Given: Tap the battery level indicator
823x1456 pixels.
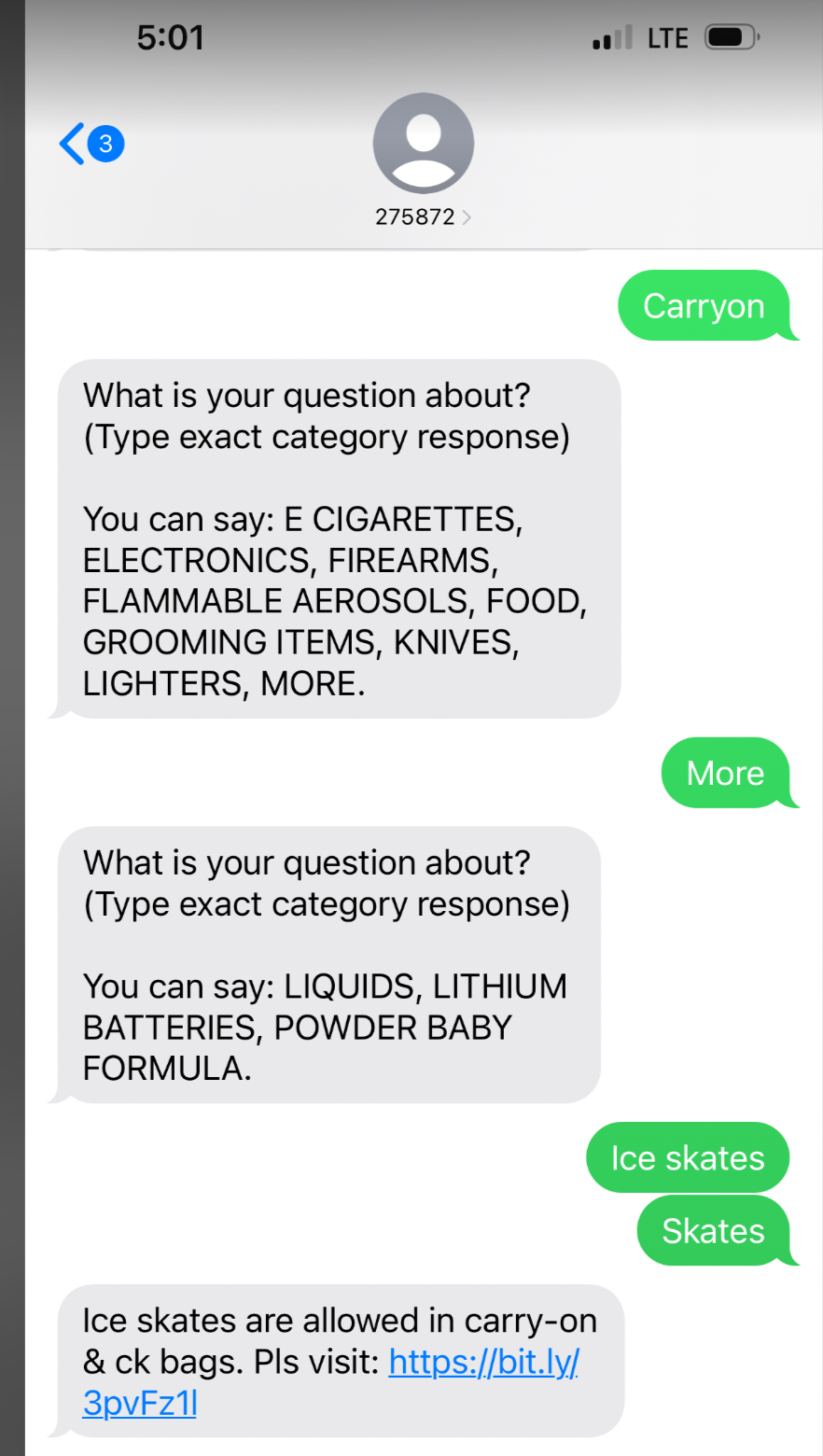Looking at the screenshot, I should pyautogui.click(x=731, y=36).
